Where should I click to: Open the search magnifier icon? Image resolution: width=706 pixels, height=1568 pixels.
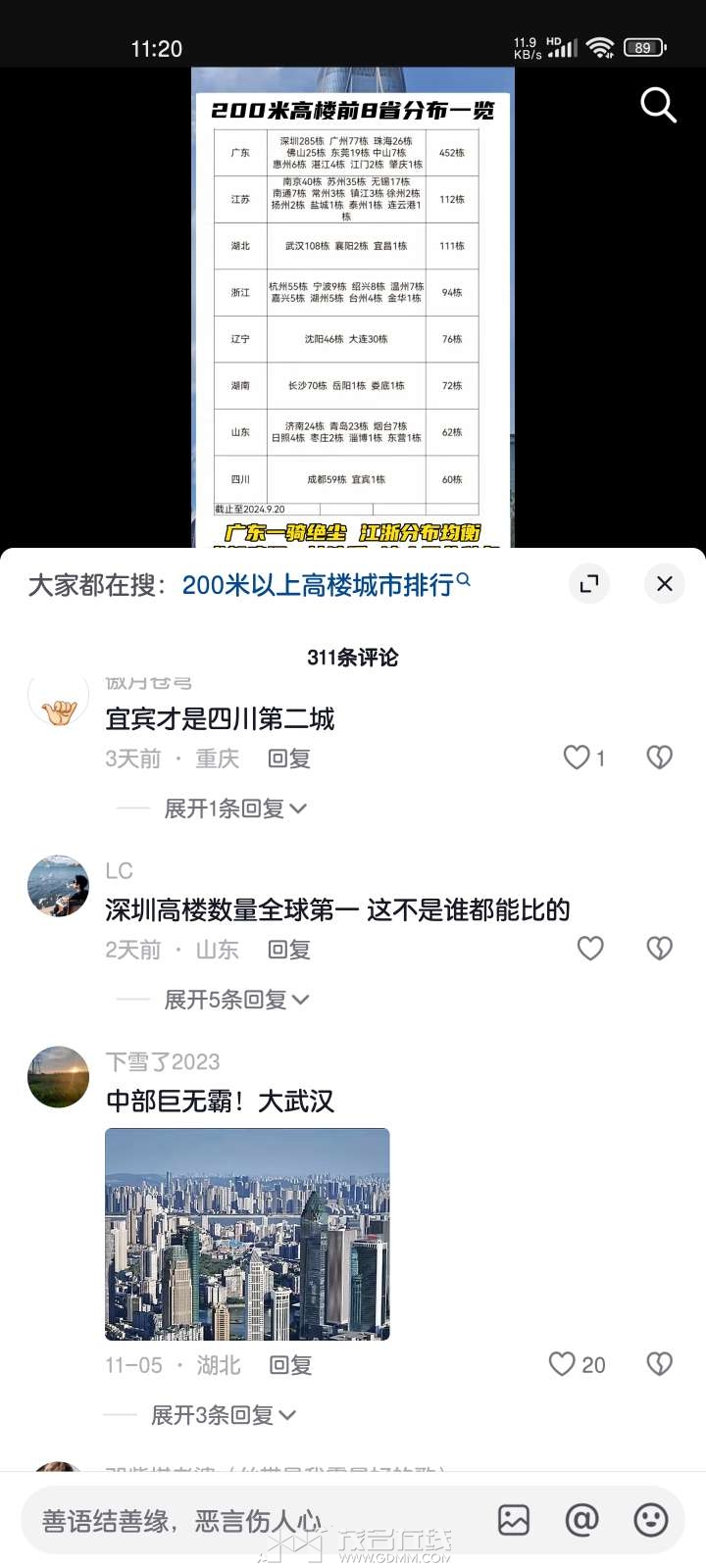pos(658,104)
